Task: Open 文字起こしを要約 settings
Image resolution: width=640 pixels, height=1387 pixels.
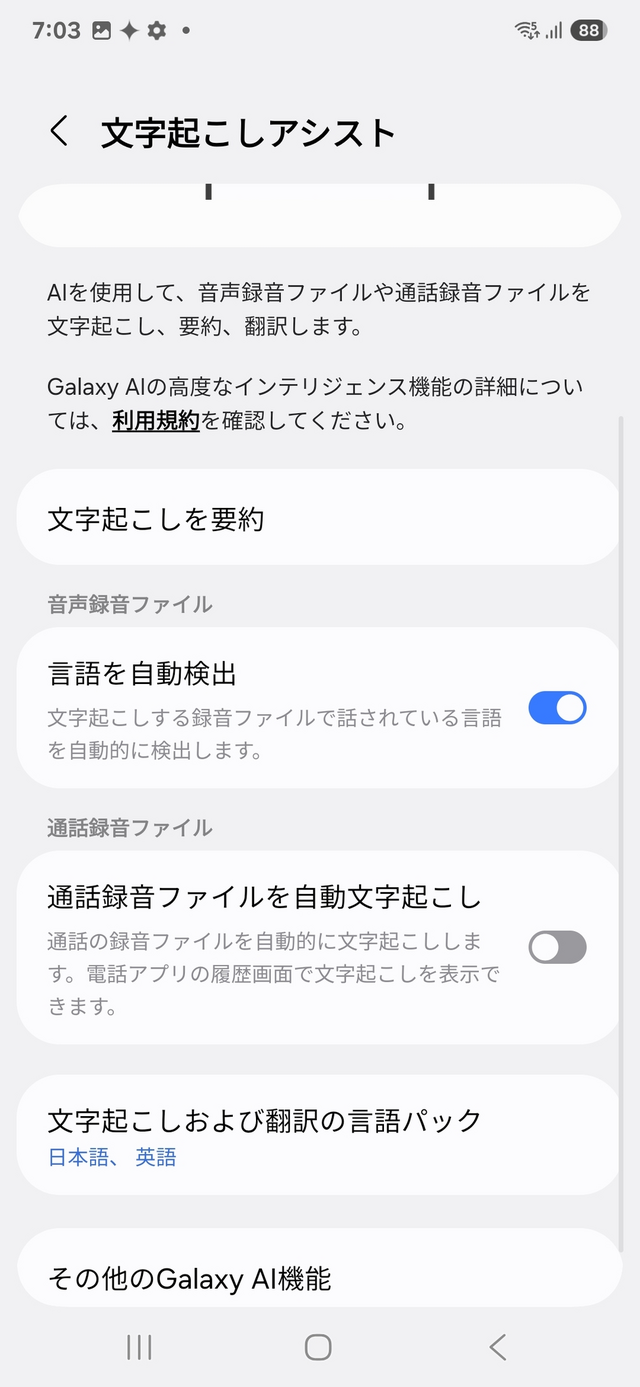Action: pyautogui.click(x=318, y=519)
